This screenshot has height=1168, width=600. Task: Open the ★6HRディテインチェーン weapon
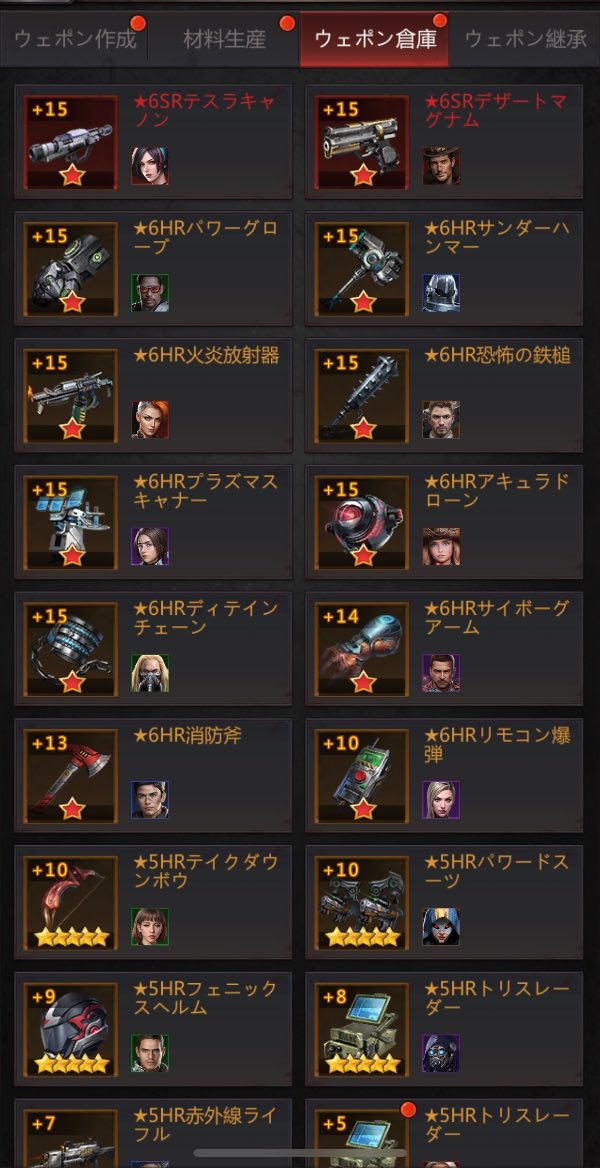coord(154,649)
